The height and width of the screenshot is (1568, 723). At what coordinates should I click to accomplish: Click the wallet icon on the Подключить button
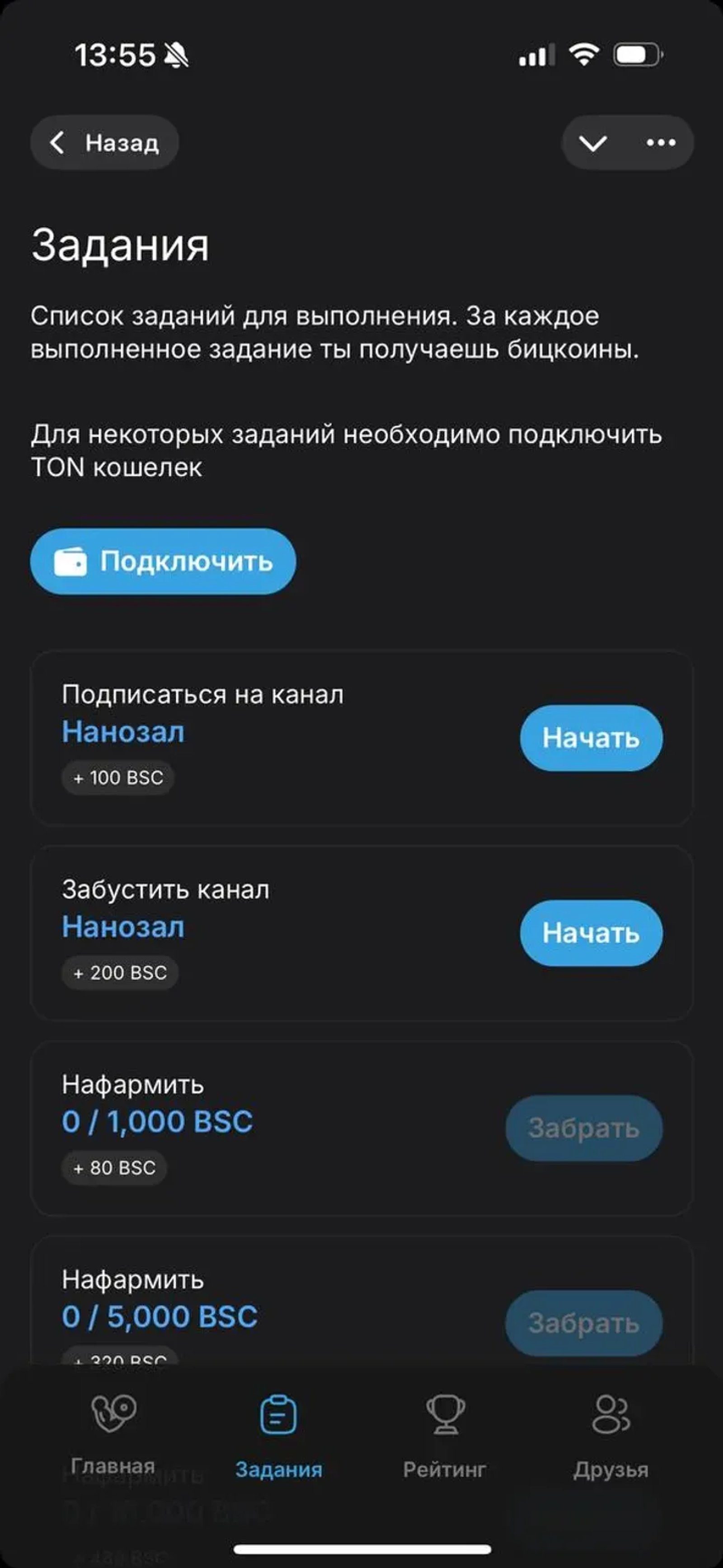click(71, 561)
